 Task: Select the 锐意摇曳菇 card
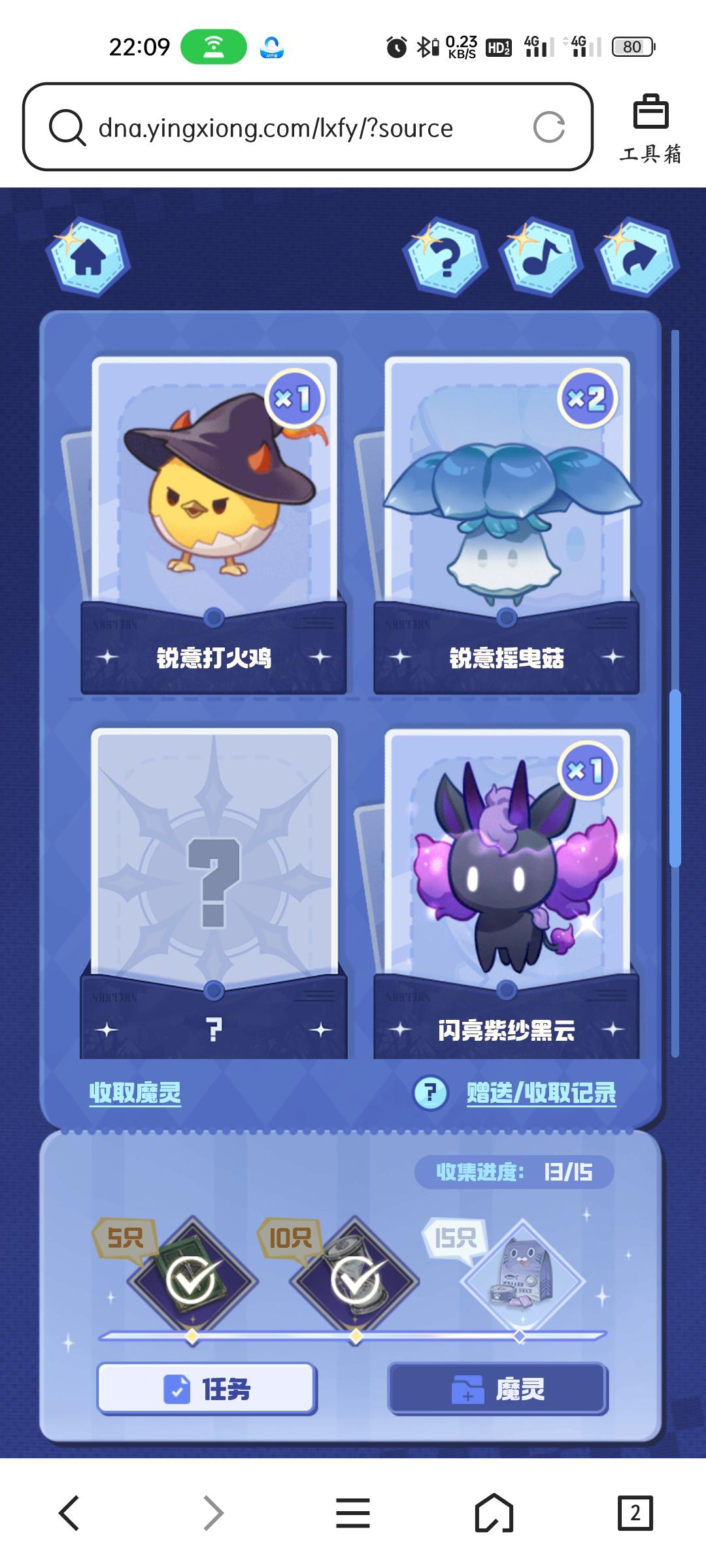pos(507,516)
